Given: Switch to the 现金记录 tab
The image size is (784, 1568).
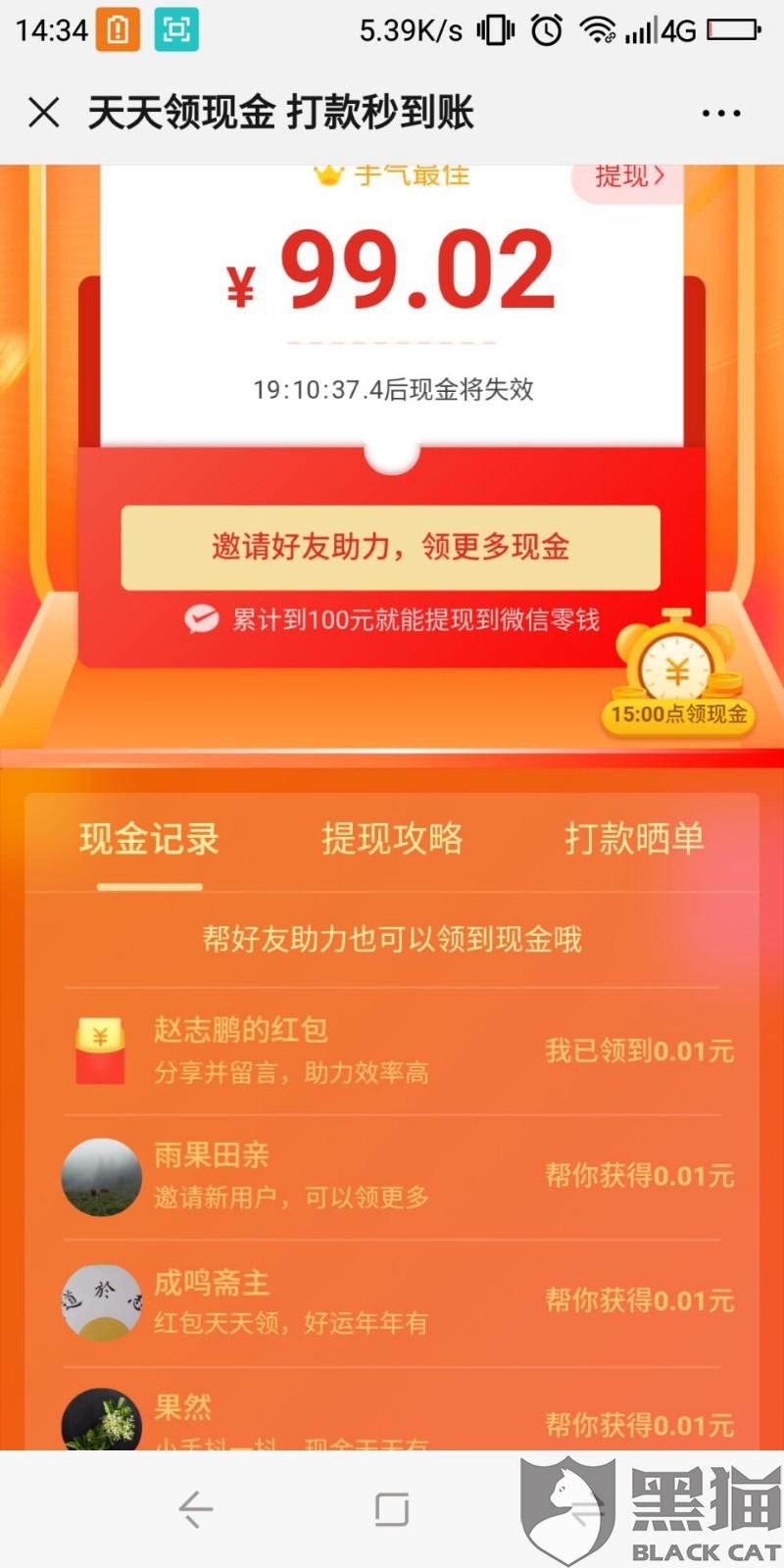Looking at the screenshot, I should [x=149, y=839].
